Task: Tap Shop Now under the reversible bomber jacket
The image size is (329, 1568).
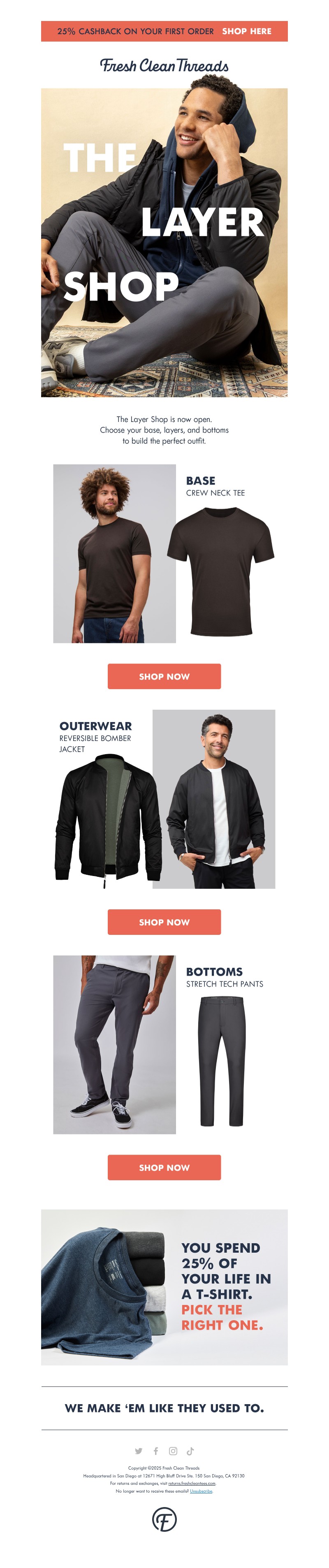Action: pos(164,922)
